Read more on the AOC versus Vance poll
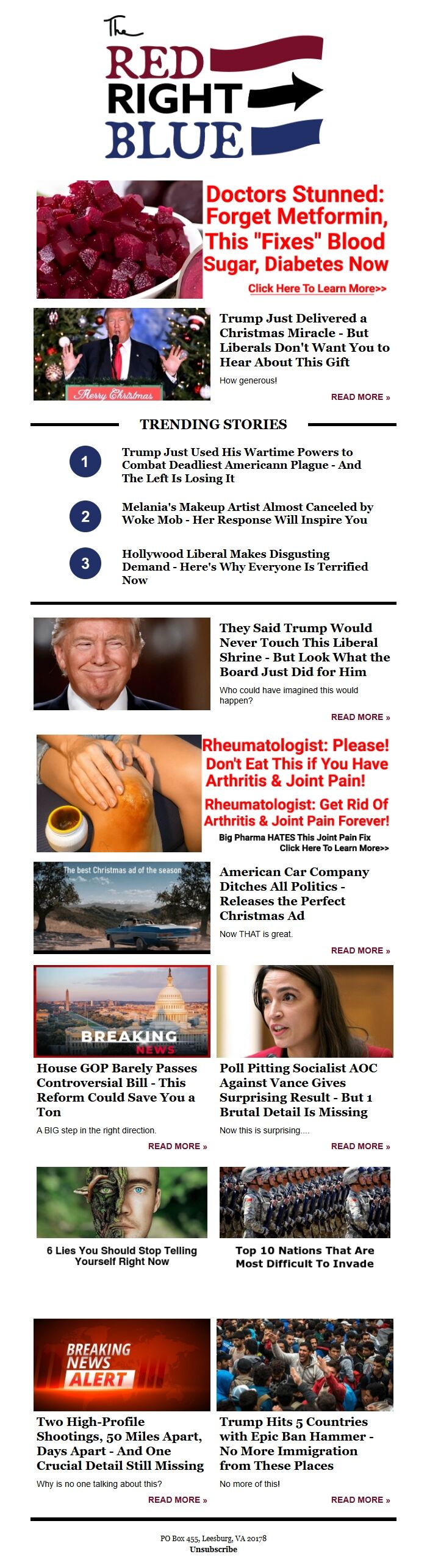The height and width of the screenshot is (1568, 427). coord(360,1146)
